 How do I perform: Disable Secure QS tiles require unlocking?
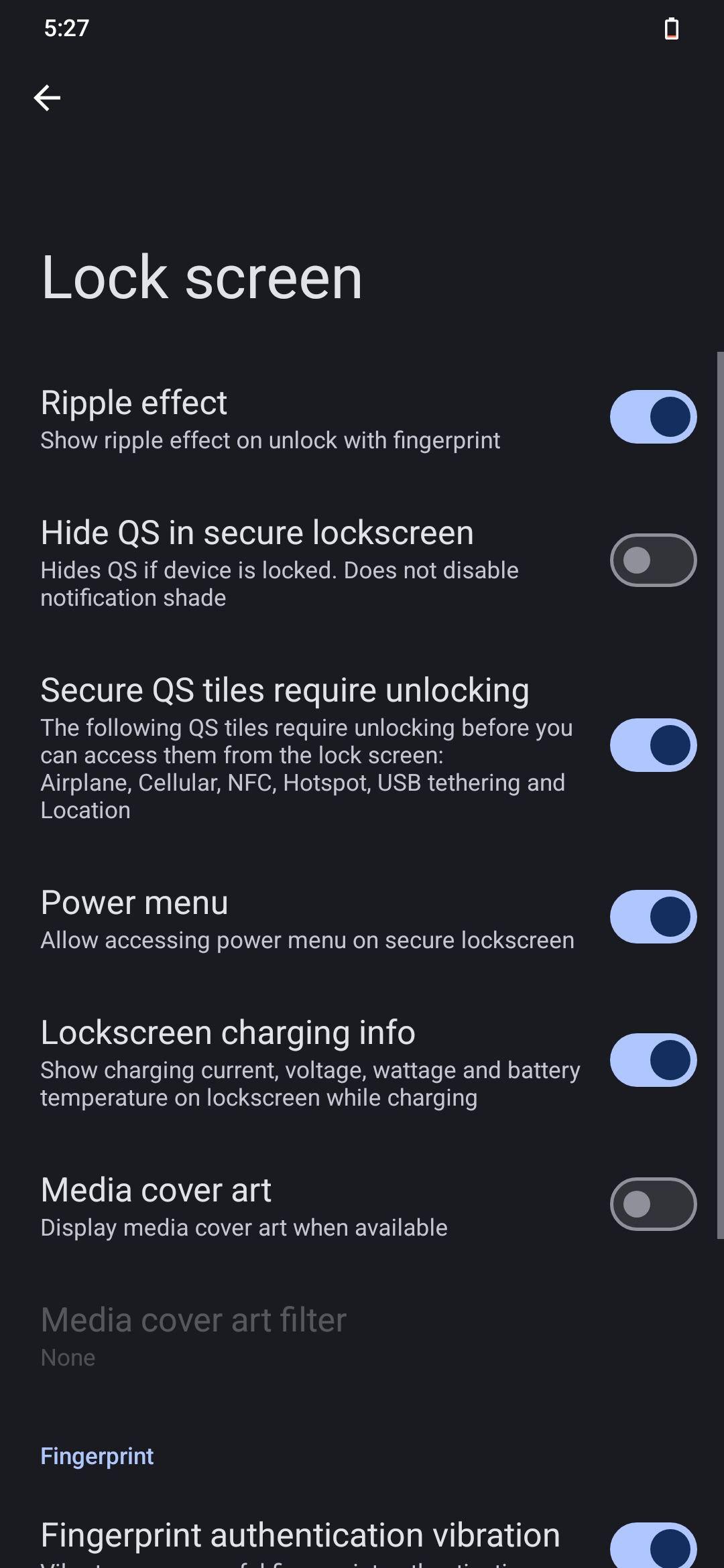[653, 745]
